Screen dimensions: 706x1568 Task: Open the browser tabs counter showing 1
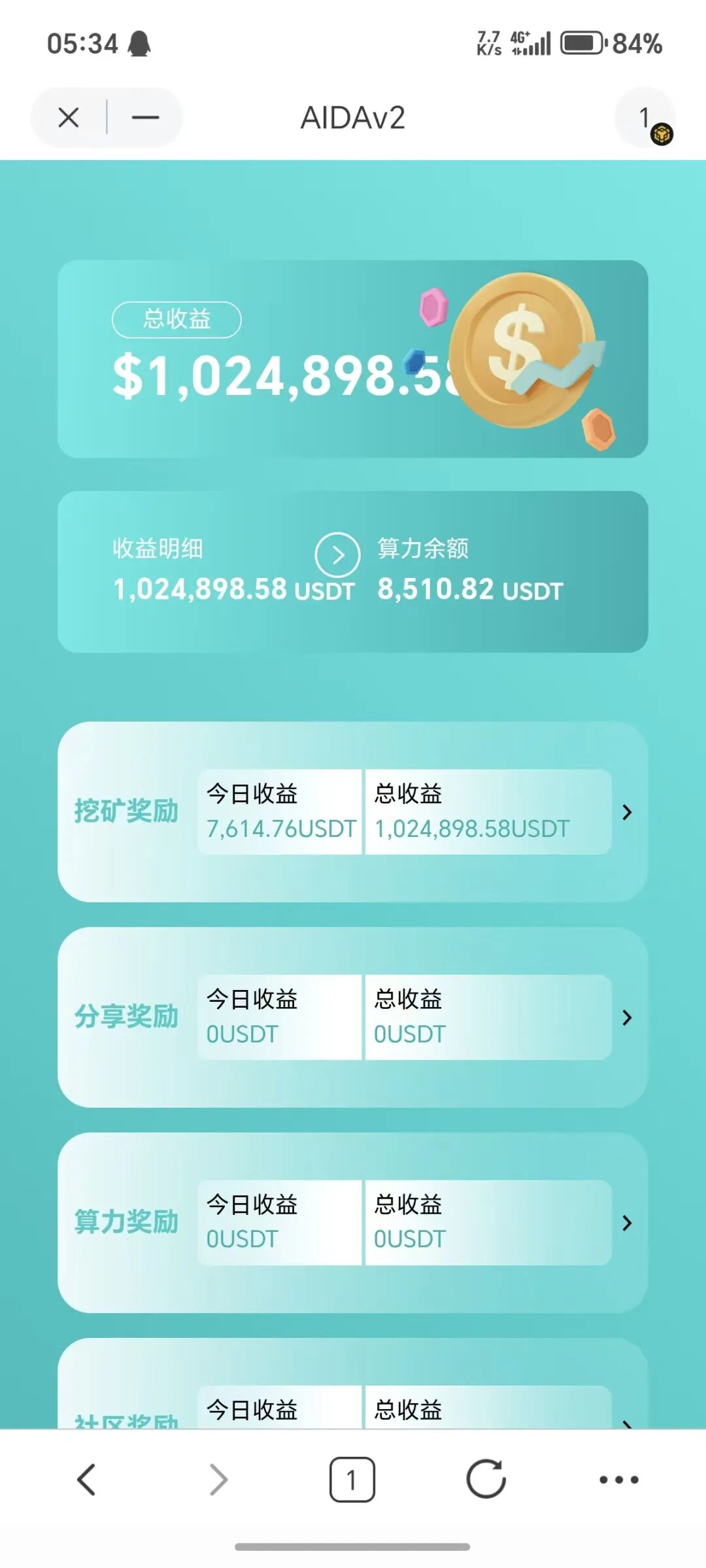(353, 1480)
